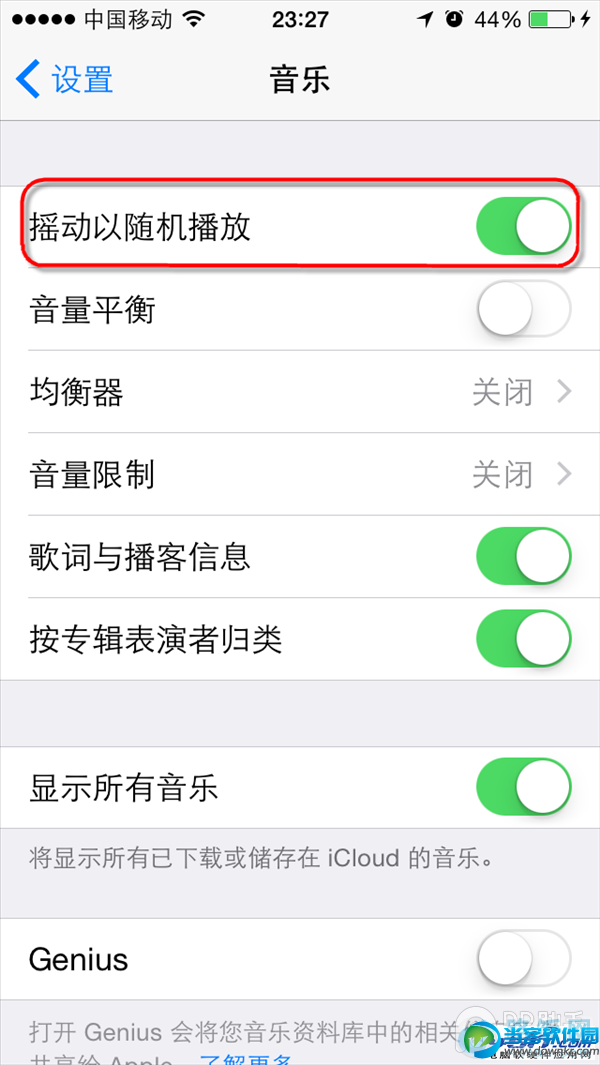Enable 音量平衡 switch
The width and height of the screenshot is (600, 1065).
click(x=523, y=310)
